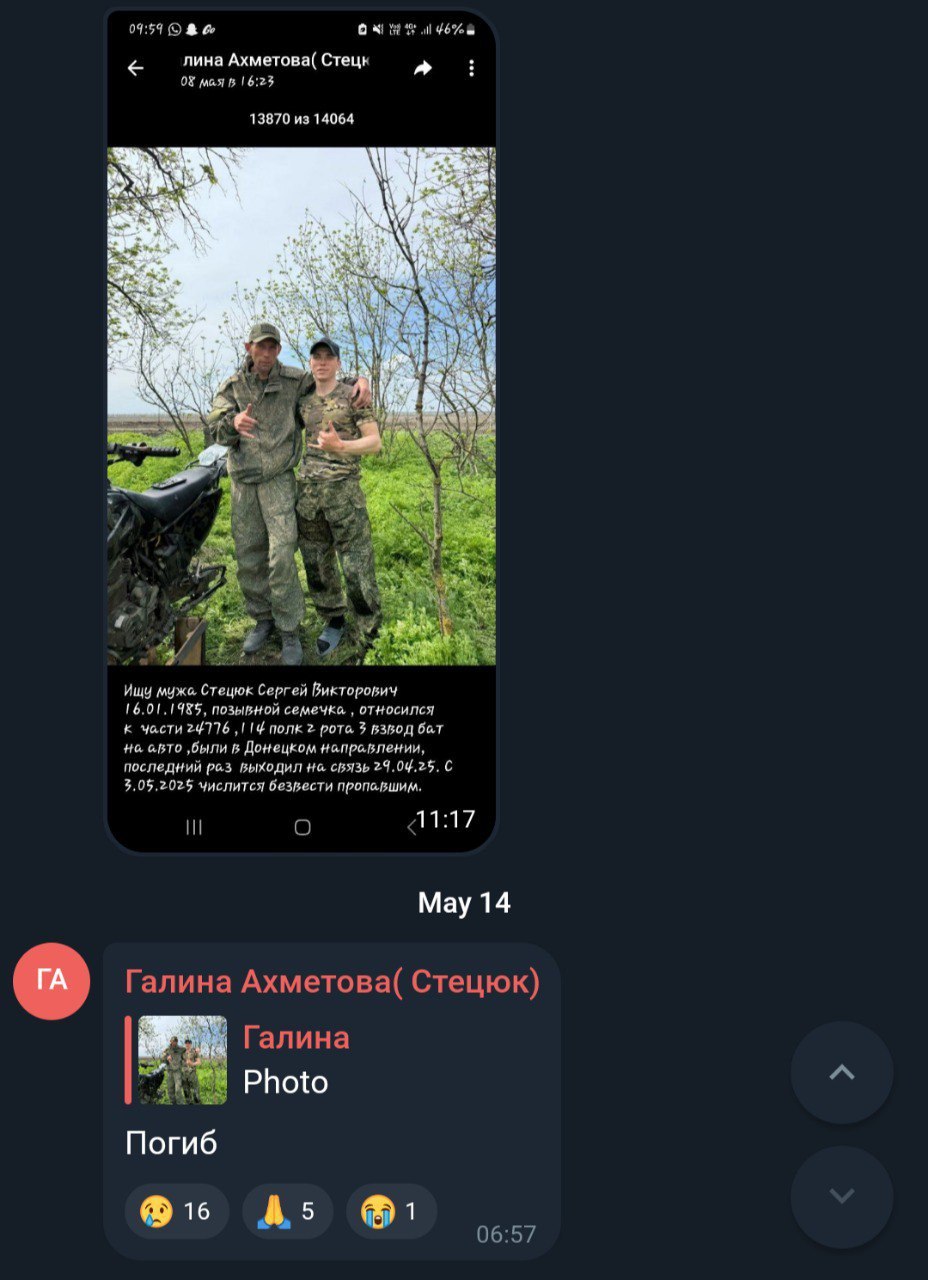Add the sad tear reaction showing 16

tap(177, 1211)
